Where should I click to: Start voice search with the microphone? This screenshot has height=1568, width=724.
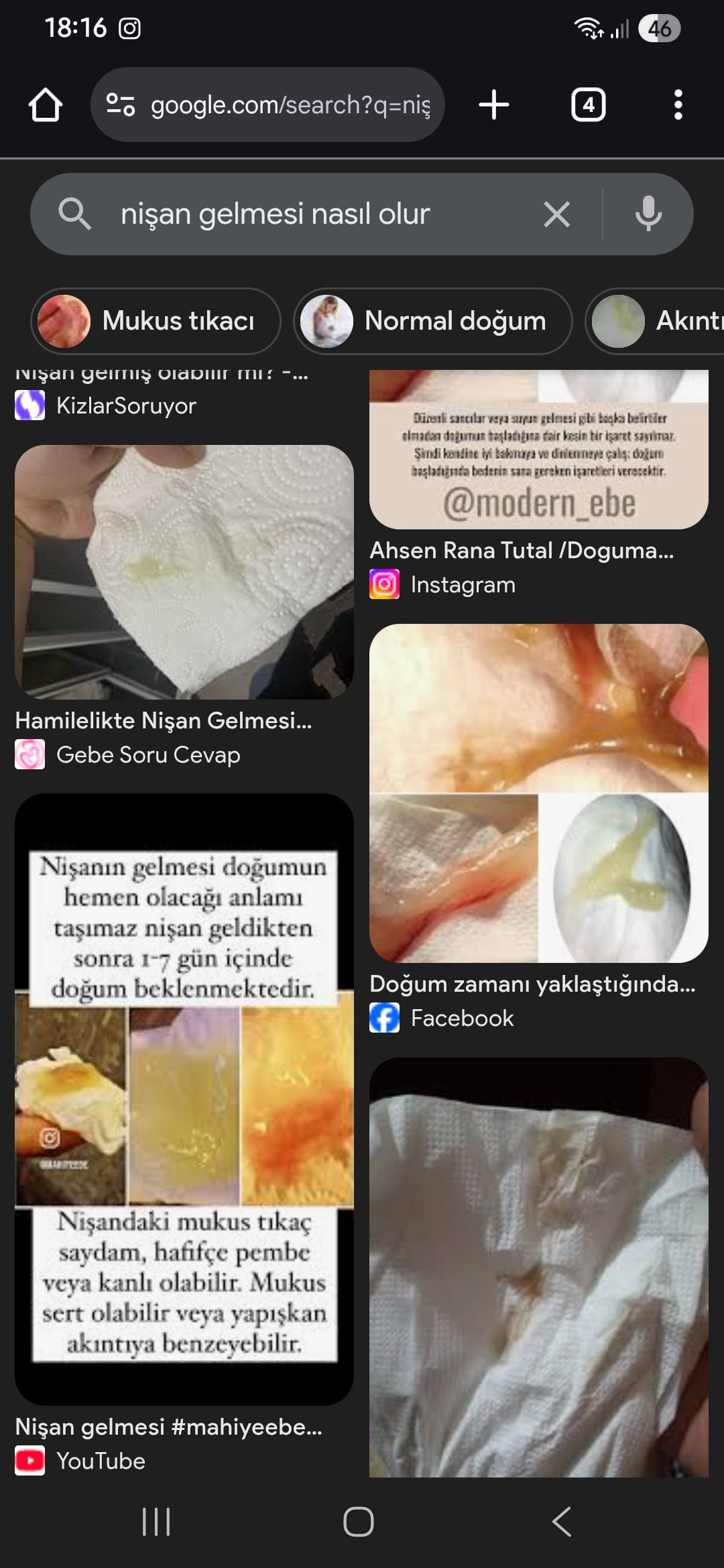coord(648,214)
